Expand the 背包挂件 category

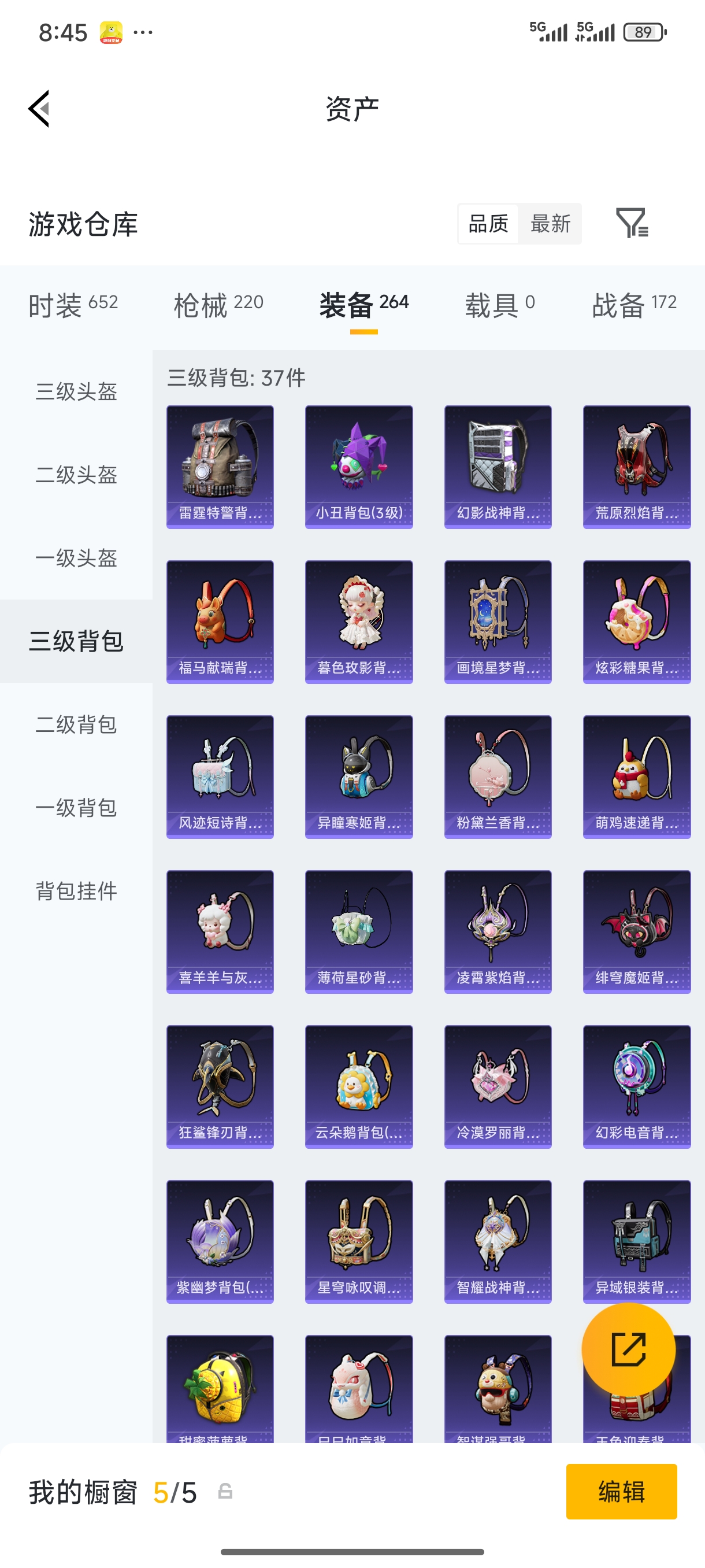(x=76, y=892)
